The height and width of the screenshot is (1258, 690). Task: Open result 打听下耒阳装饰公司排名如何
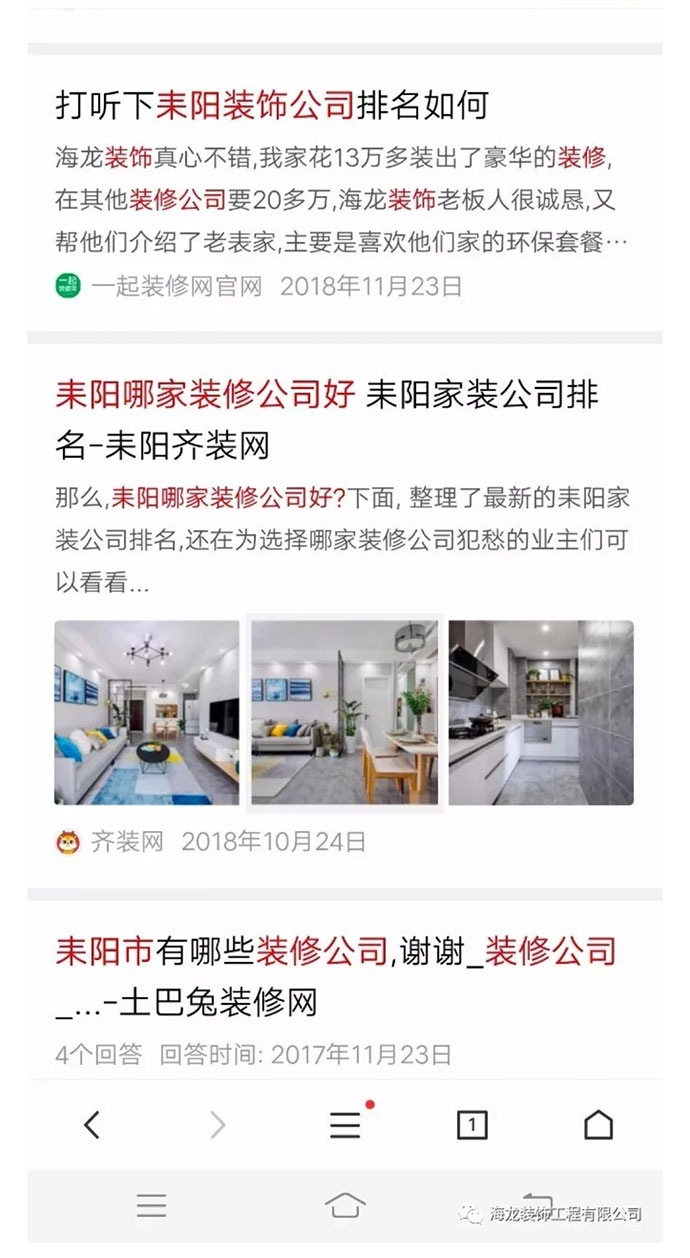coord(271,105)
